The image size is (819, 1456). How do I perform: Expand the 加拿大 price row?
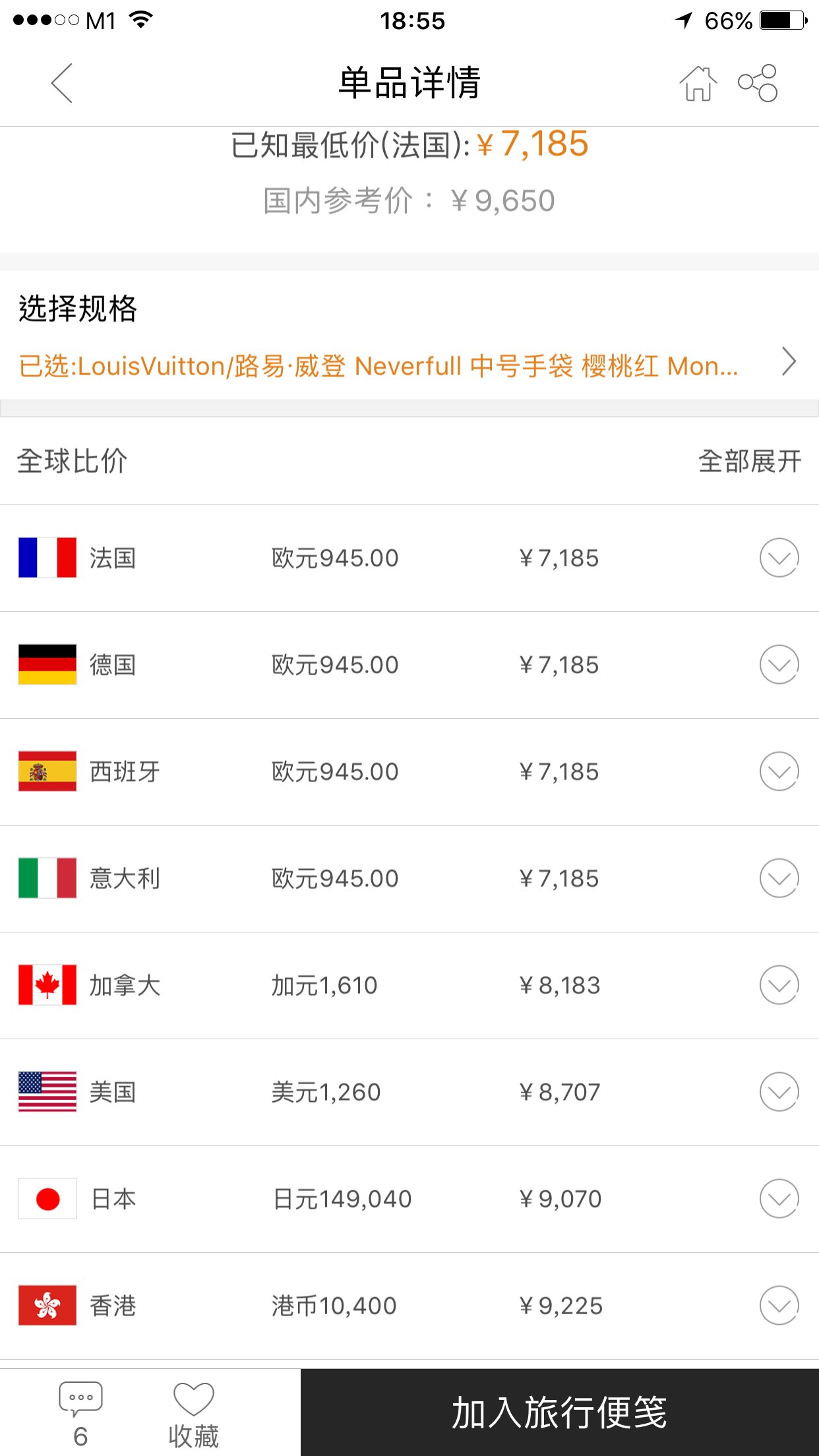pos(779,985)
